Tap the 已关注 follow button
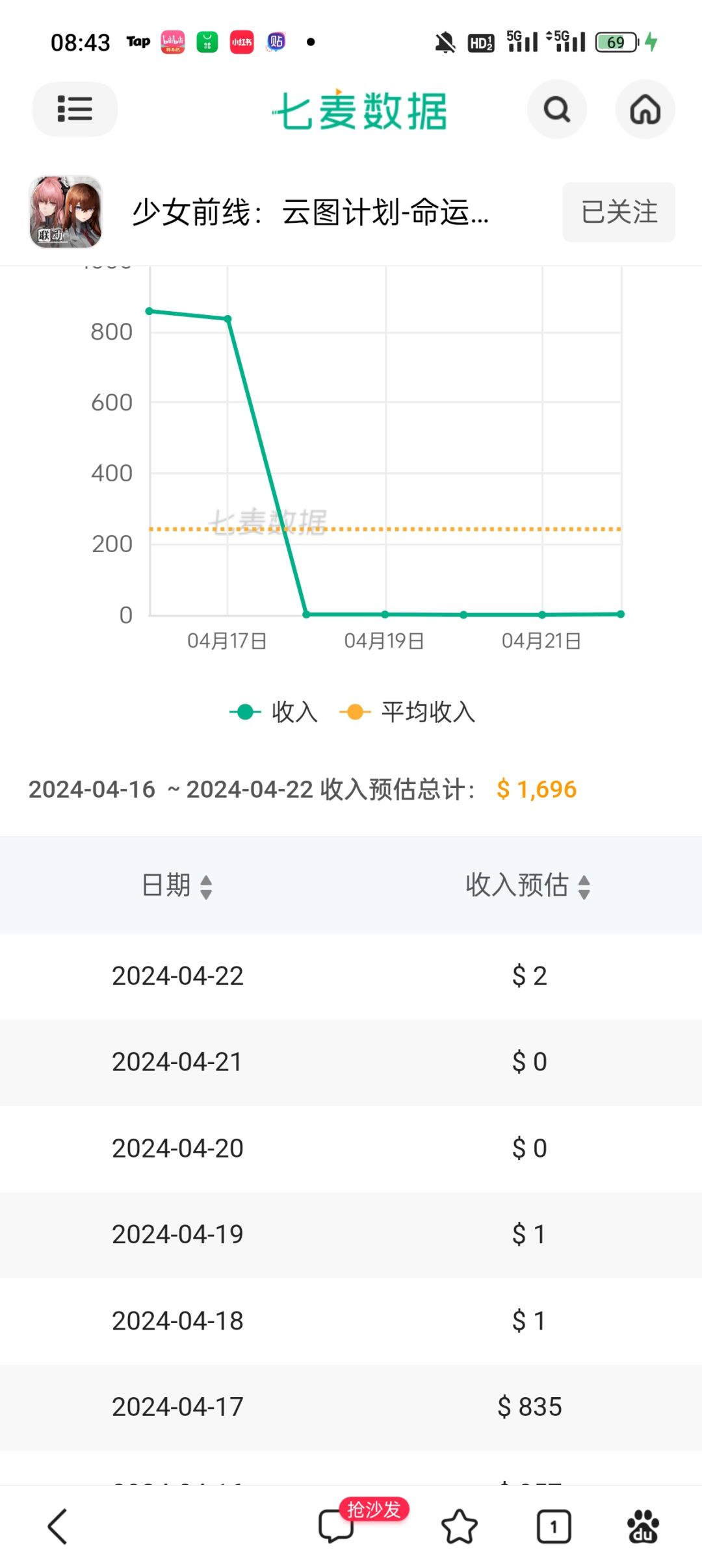 [619, 212]
